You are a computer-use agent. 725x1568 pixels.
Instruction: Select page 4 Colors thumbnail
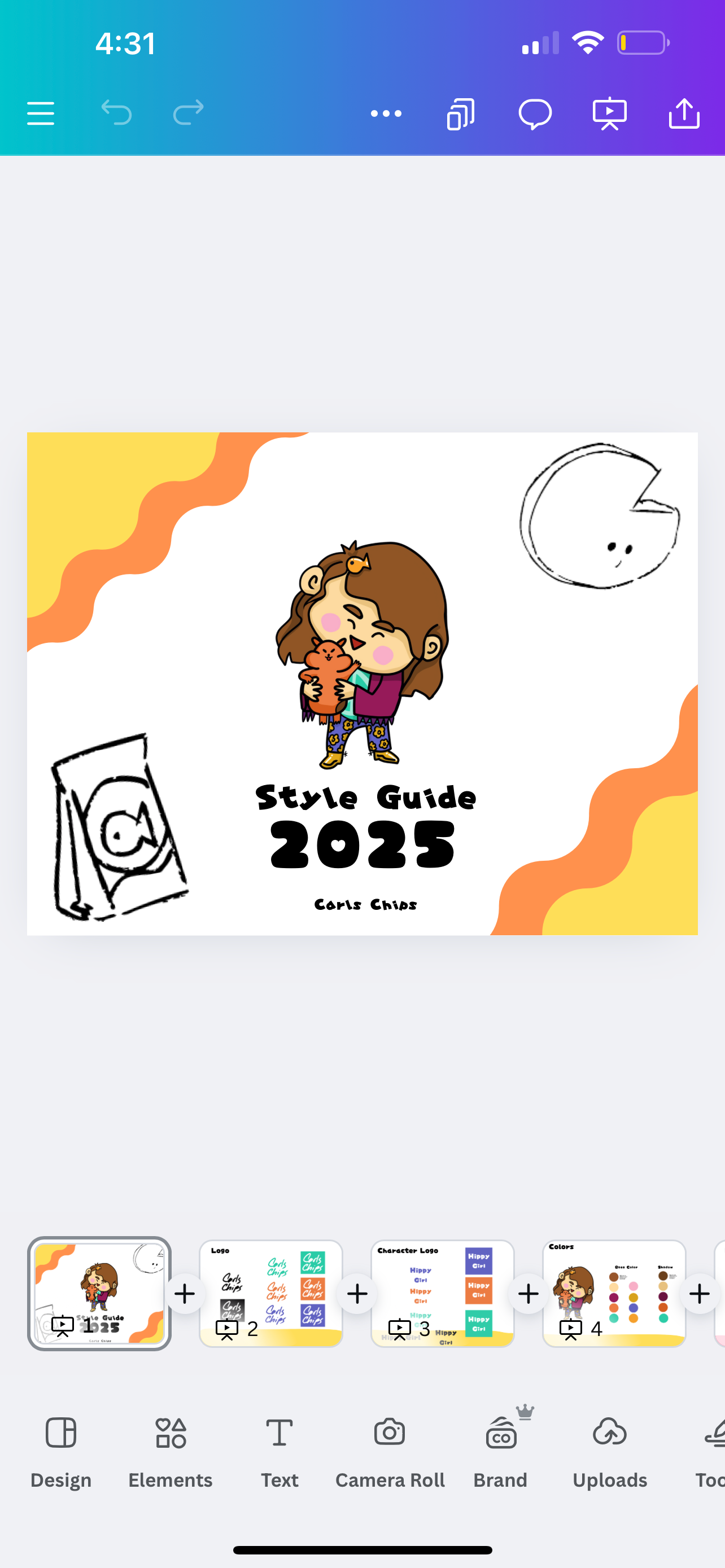click(x=614, y=1293)
